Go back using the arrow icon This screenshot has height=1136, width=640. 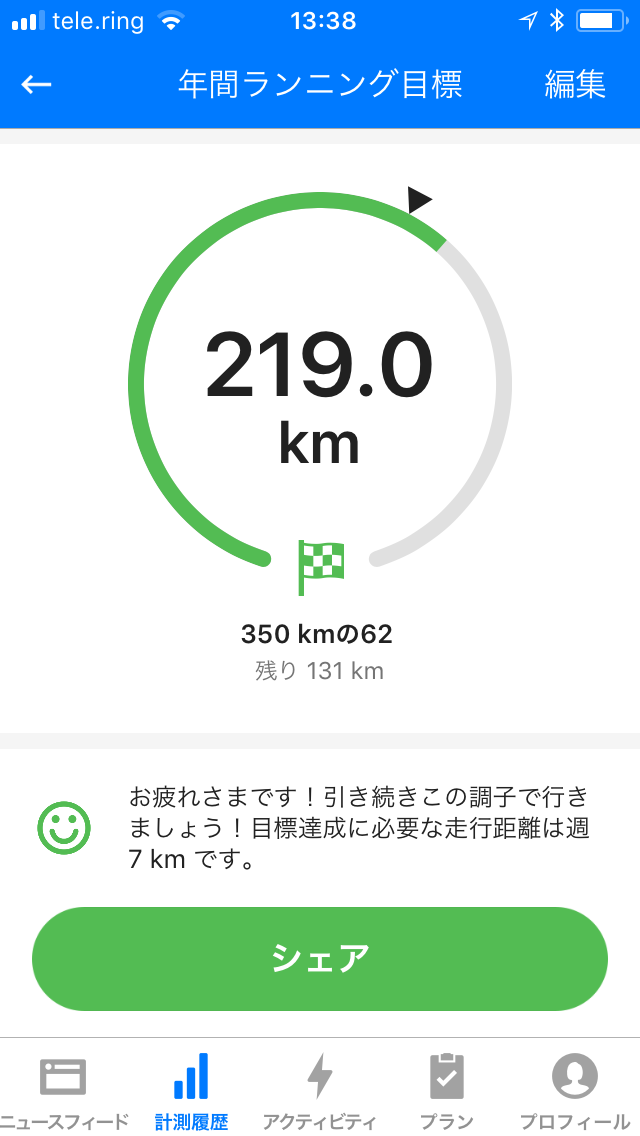click(x=36, y=85)
